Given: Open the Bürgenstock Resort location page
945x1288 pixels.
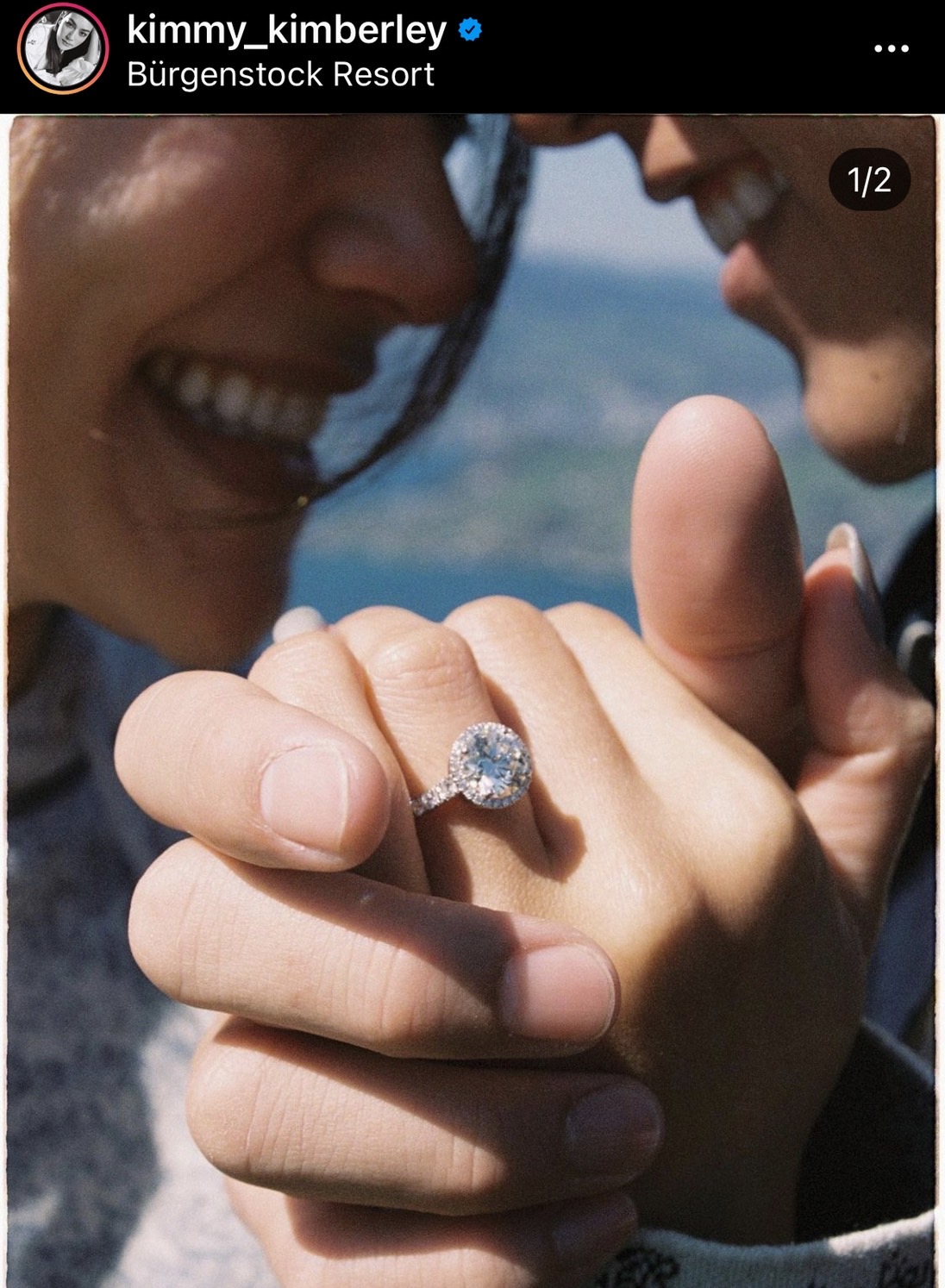Looking at the screenshot, I should coord(280,75).
